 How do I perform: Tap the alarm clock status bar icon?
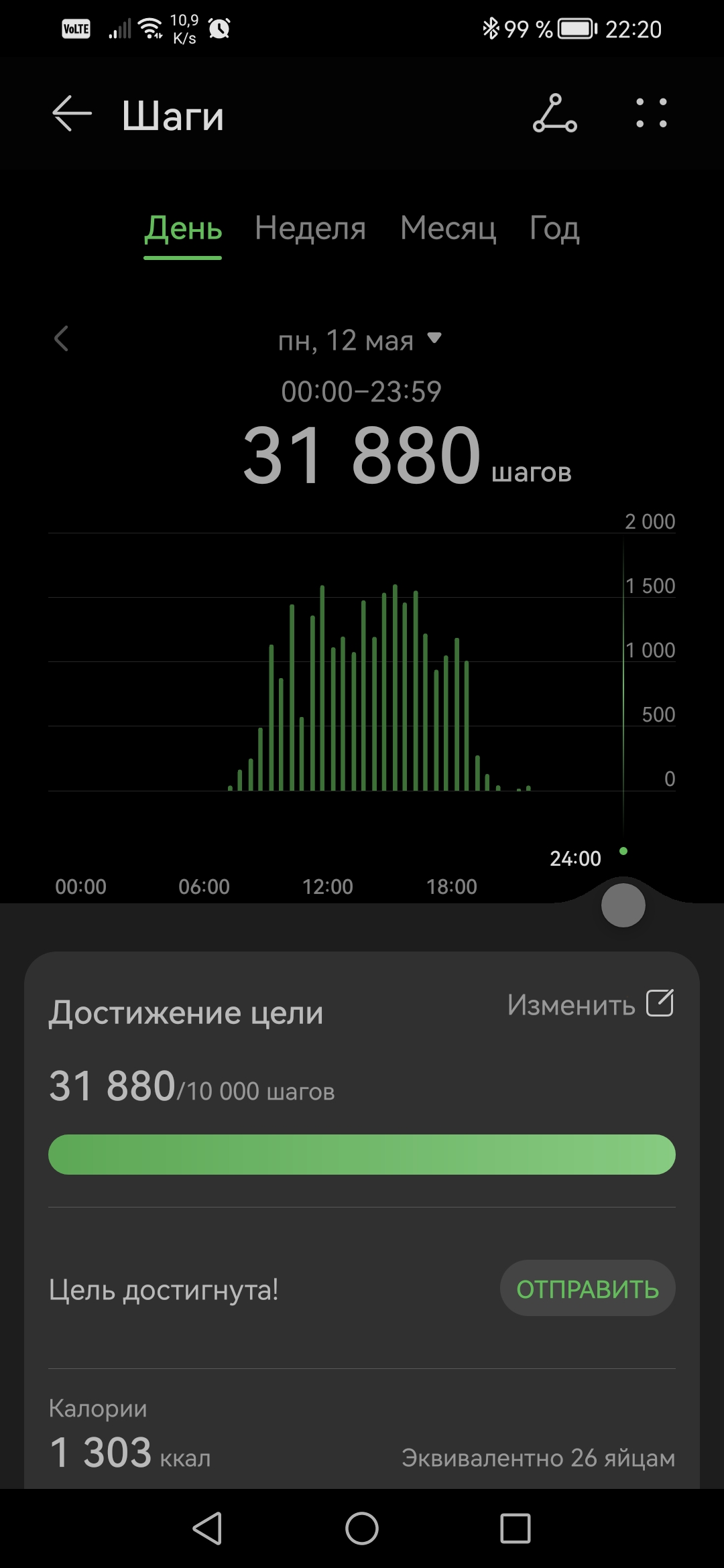221,29
